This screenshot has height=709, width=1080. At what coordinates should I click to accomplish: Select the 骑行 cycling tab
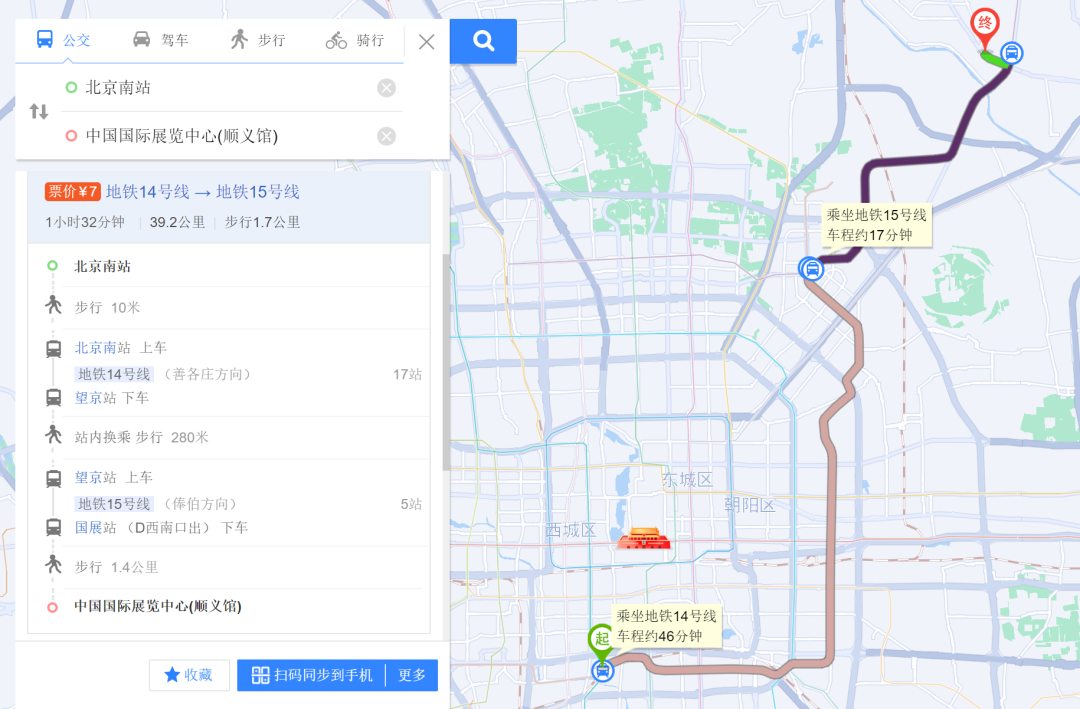point(355,40)
